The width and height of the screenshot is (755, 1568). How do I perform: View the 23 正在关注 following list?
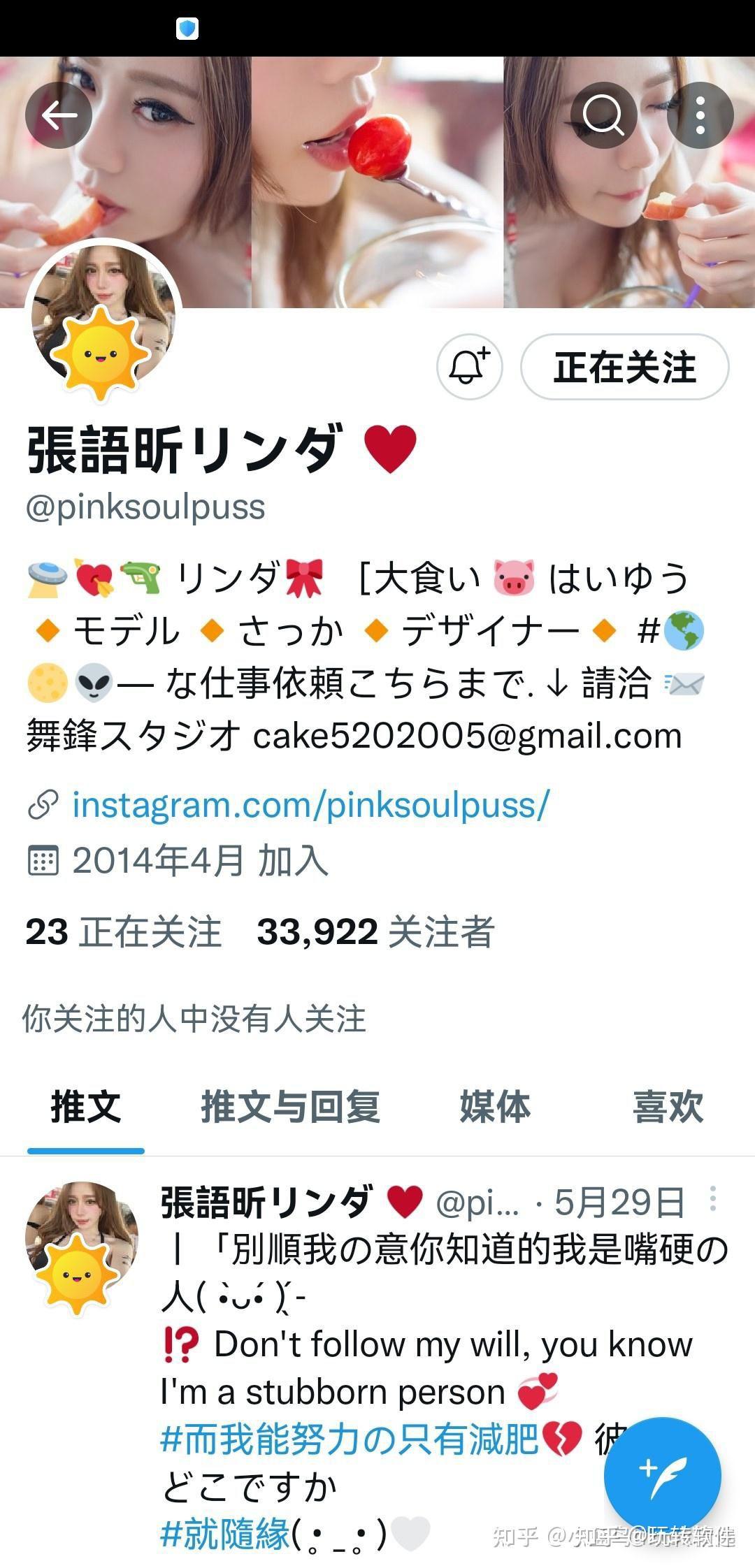click(x=124, y=932)
